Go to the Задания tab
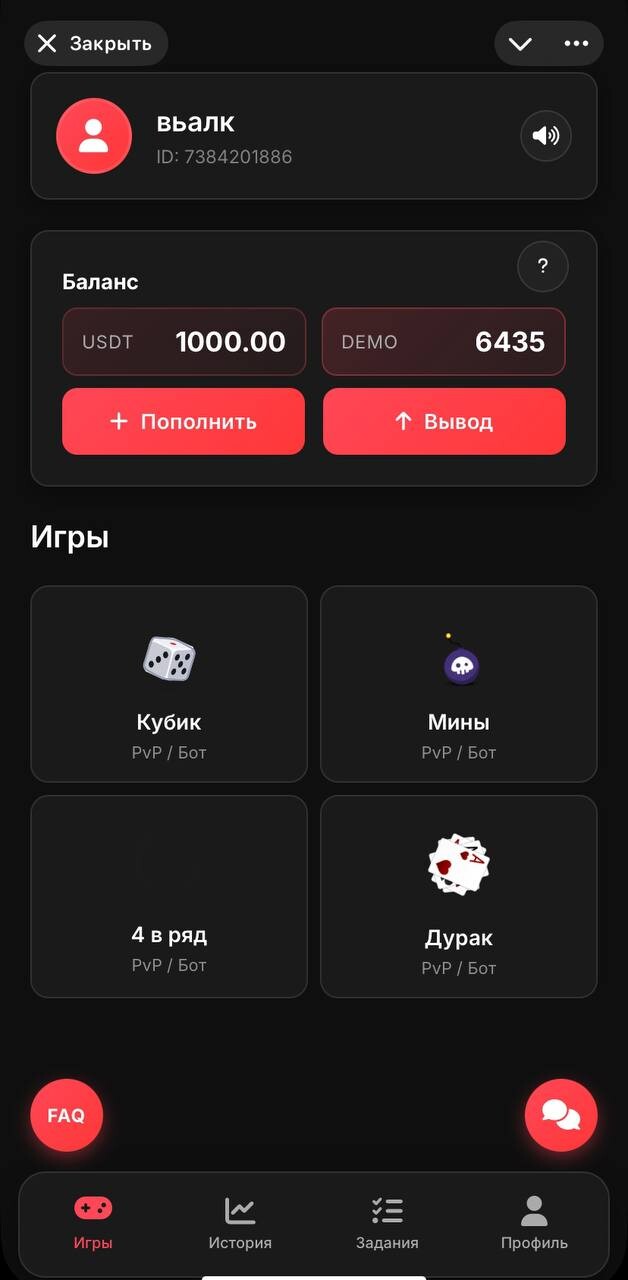Screen dimensions: 628x1280 387,1223
